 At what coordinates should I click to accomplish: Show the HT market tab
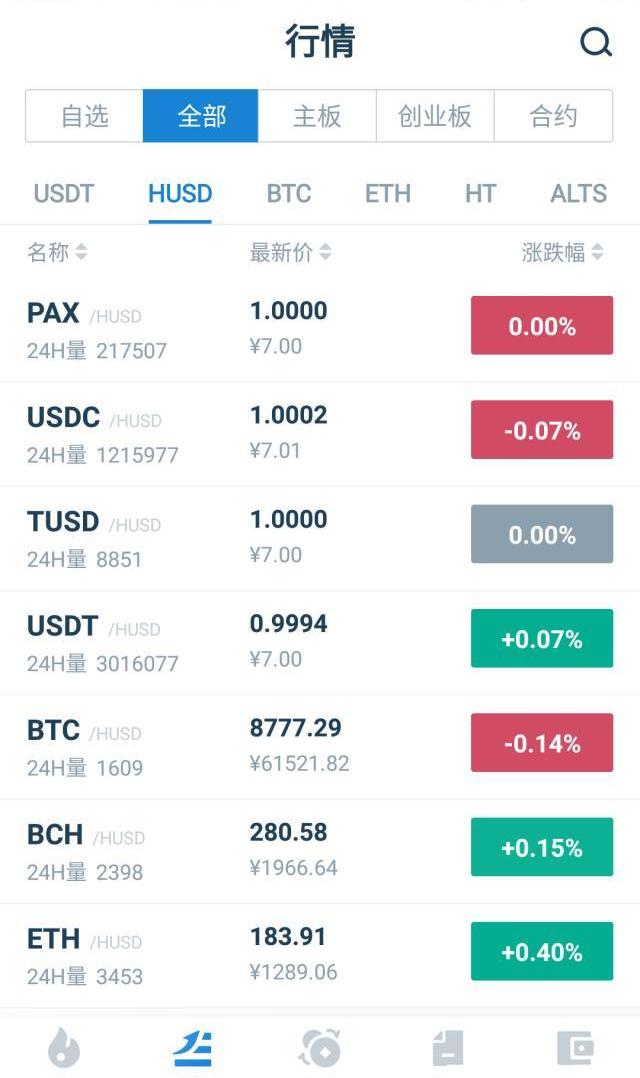tap(480, 193)
